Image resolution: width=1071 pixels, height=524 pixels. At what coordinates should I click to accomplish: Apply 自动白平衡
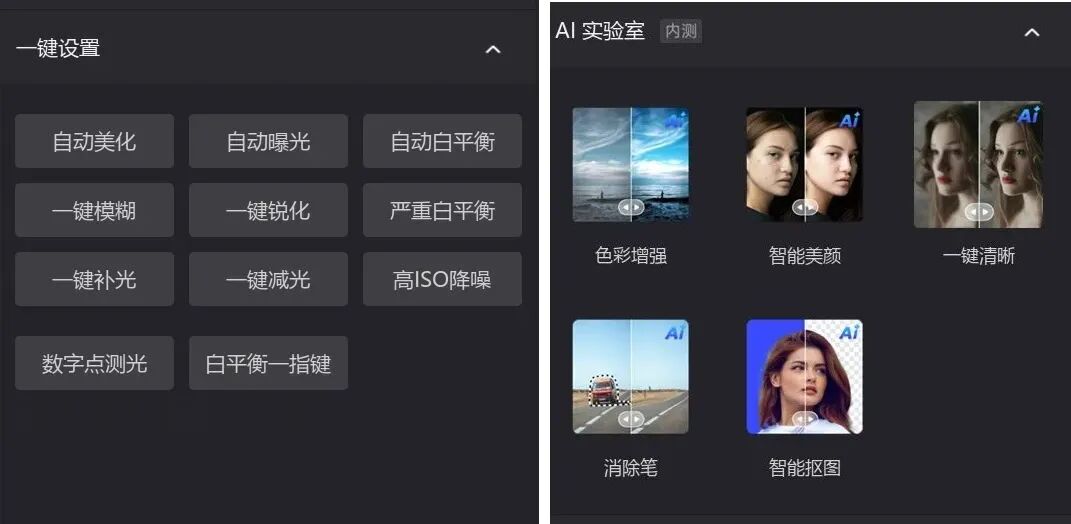(x=442, y=141)
